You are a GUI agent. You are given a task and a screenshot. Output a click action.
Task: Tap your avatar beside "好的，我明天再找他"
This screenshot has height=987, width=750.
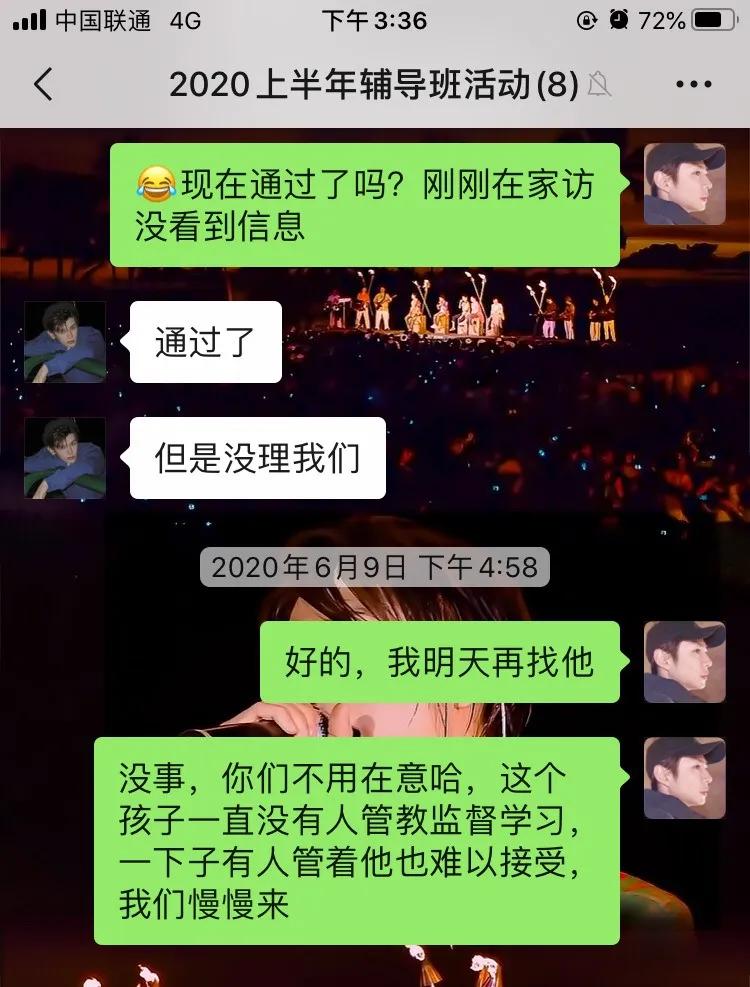[x=684, y=663]
